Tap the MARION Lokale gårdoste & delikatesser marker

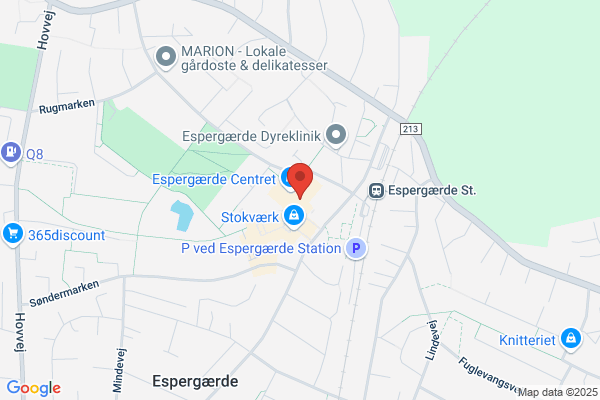point(166,58)
